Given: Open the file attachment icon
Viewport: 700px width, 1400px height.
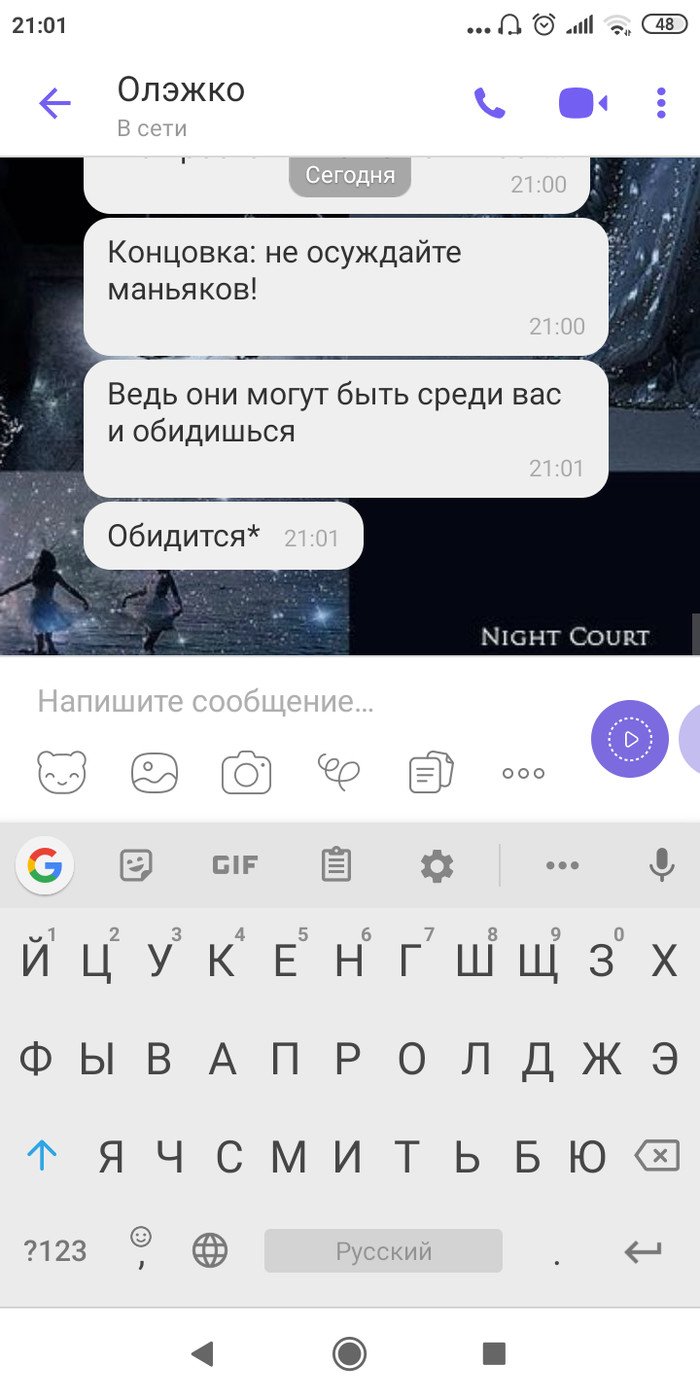Looking at the screenshot, I should point(432,772).
